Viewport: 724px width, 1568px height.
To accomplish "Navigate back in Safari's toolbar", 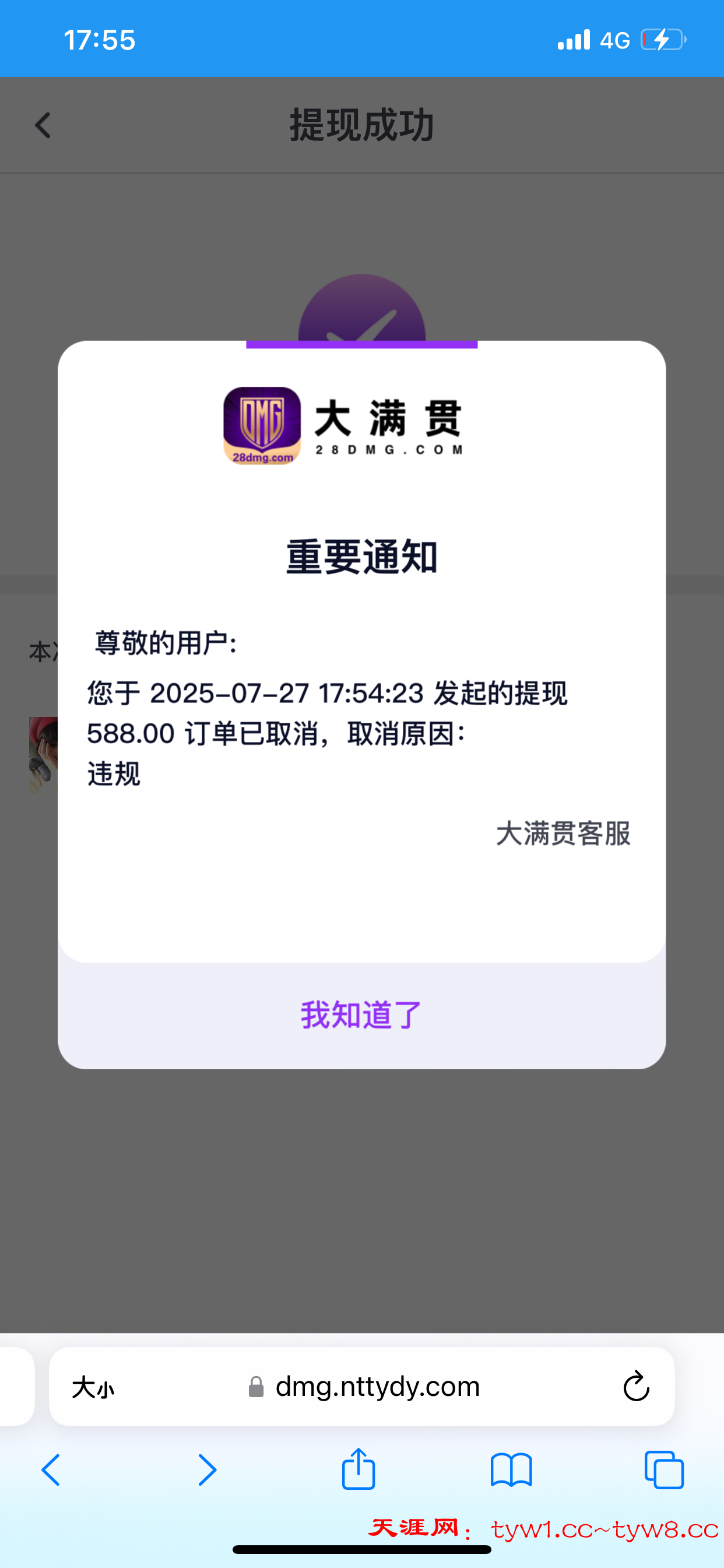I will coord(51,1471).
